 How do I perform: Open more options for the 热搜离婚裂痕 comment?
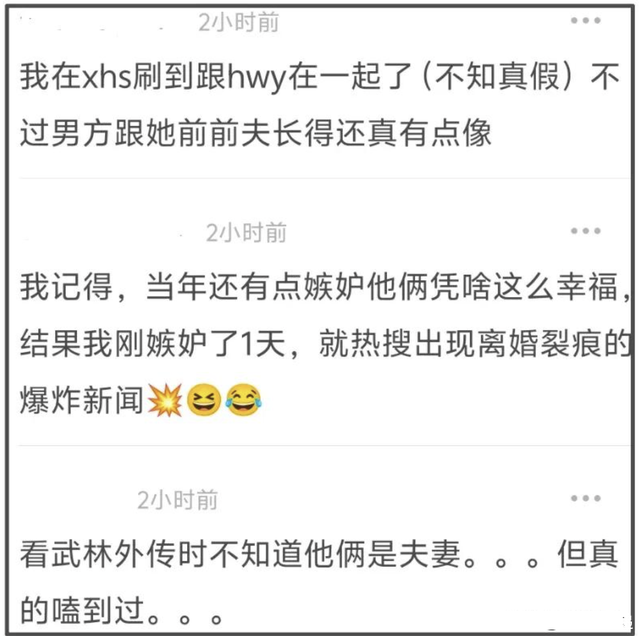(x=586, y=231)
